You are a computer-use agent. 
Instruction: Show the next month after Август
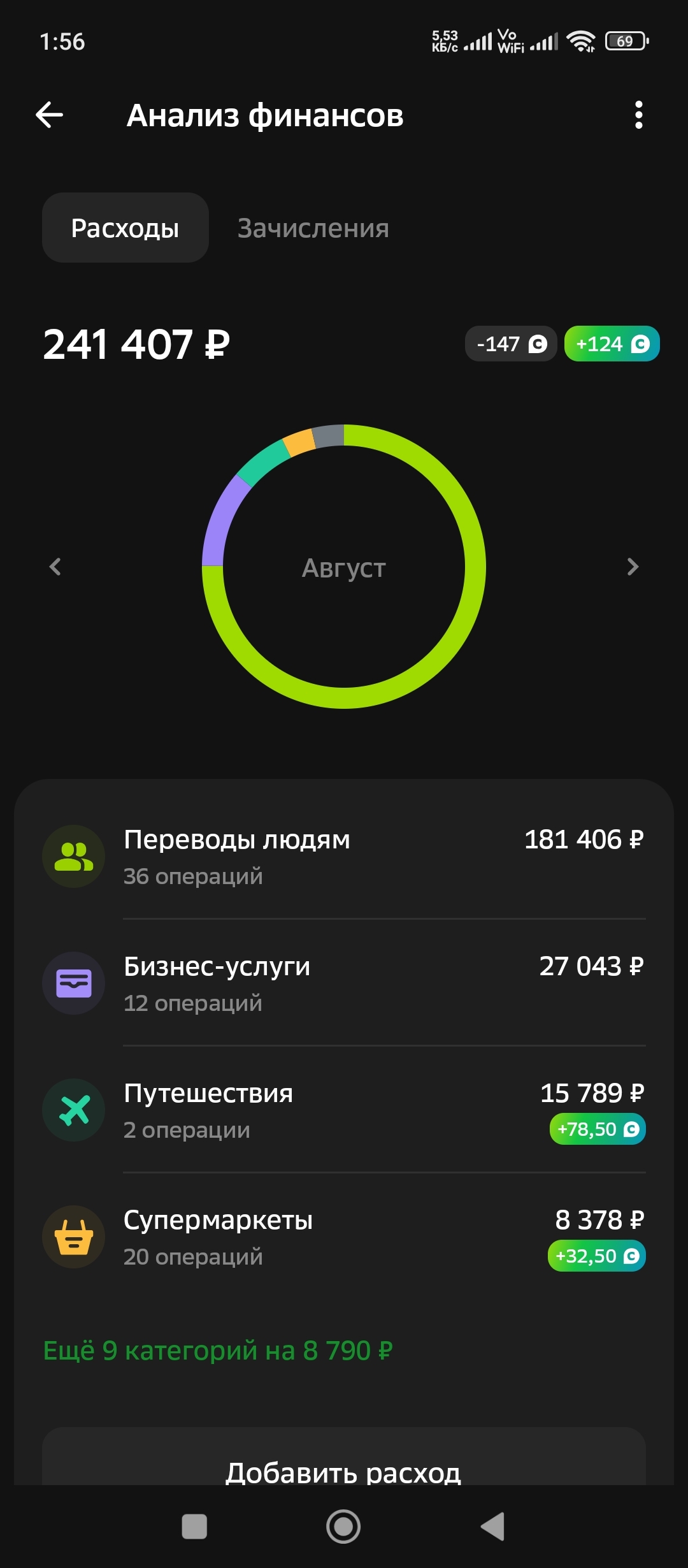click(632, 567)
